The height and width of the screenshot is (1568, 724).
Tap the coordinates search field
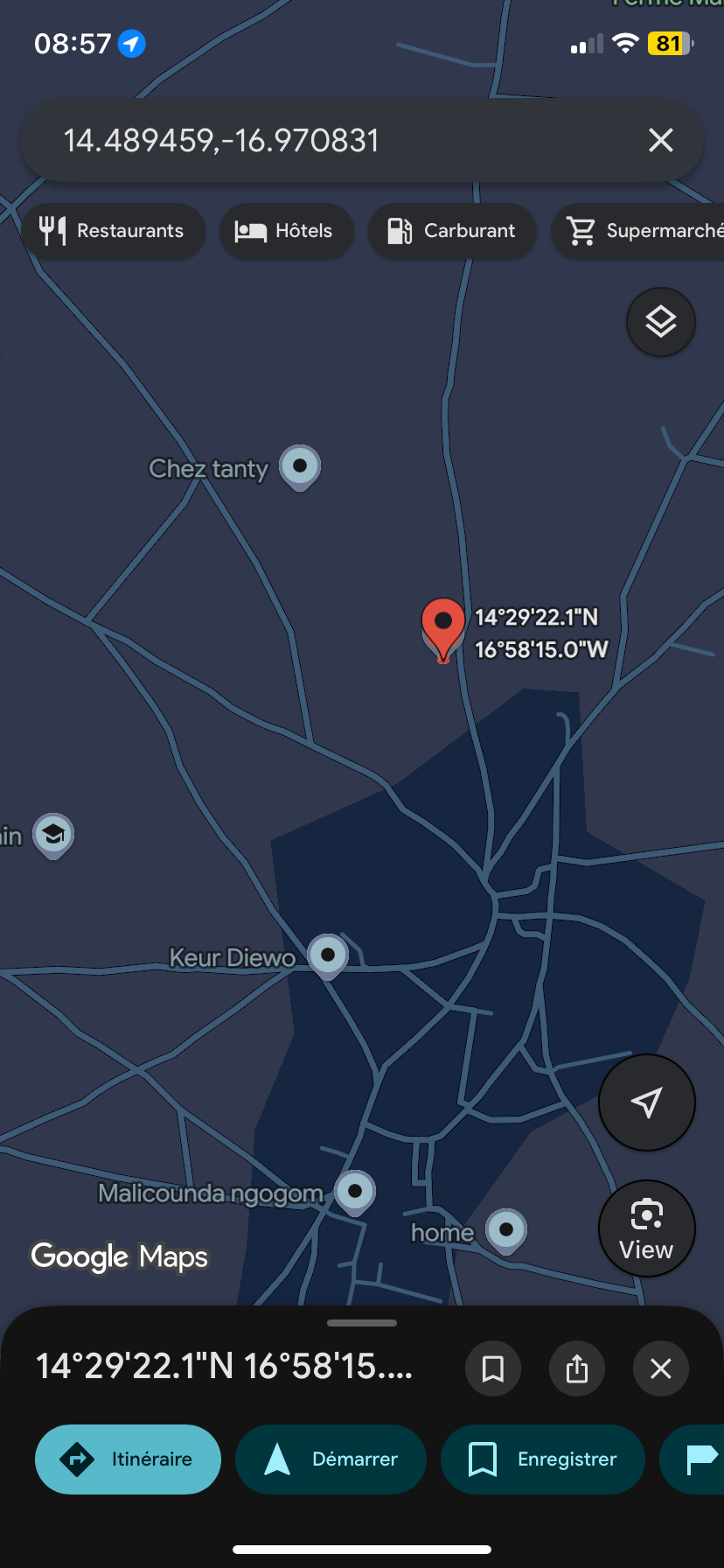332,140
